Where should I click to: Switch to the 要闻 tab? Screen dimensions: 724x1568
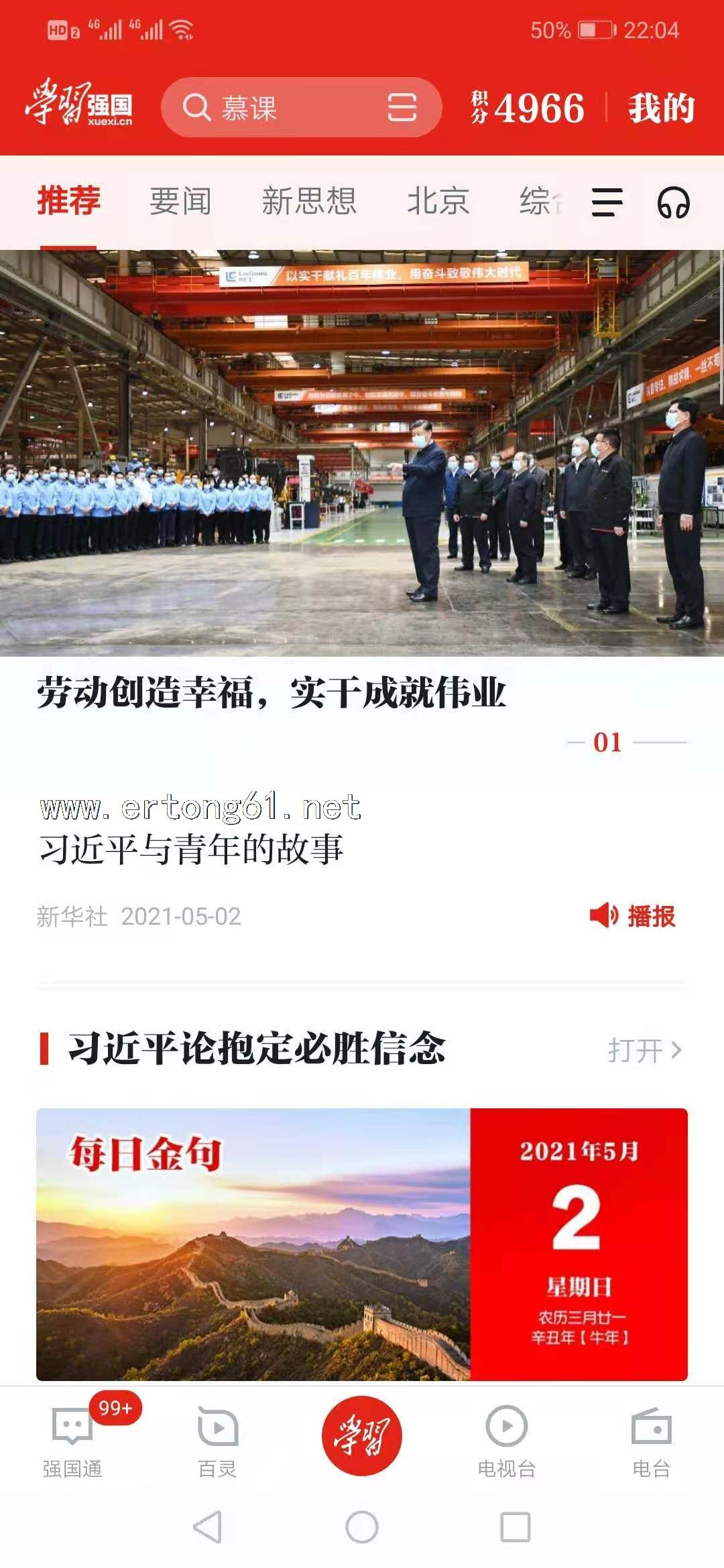(180, 201)
